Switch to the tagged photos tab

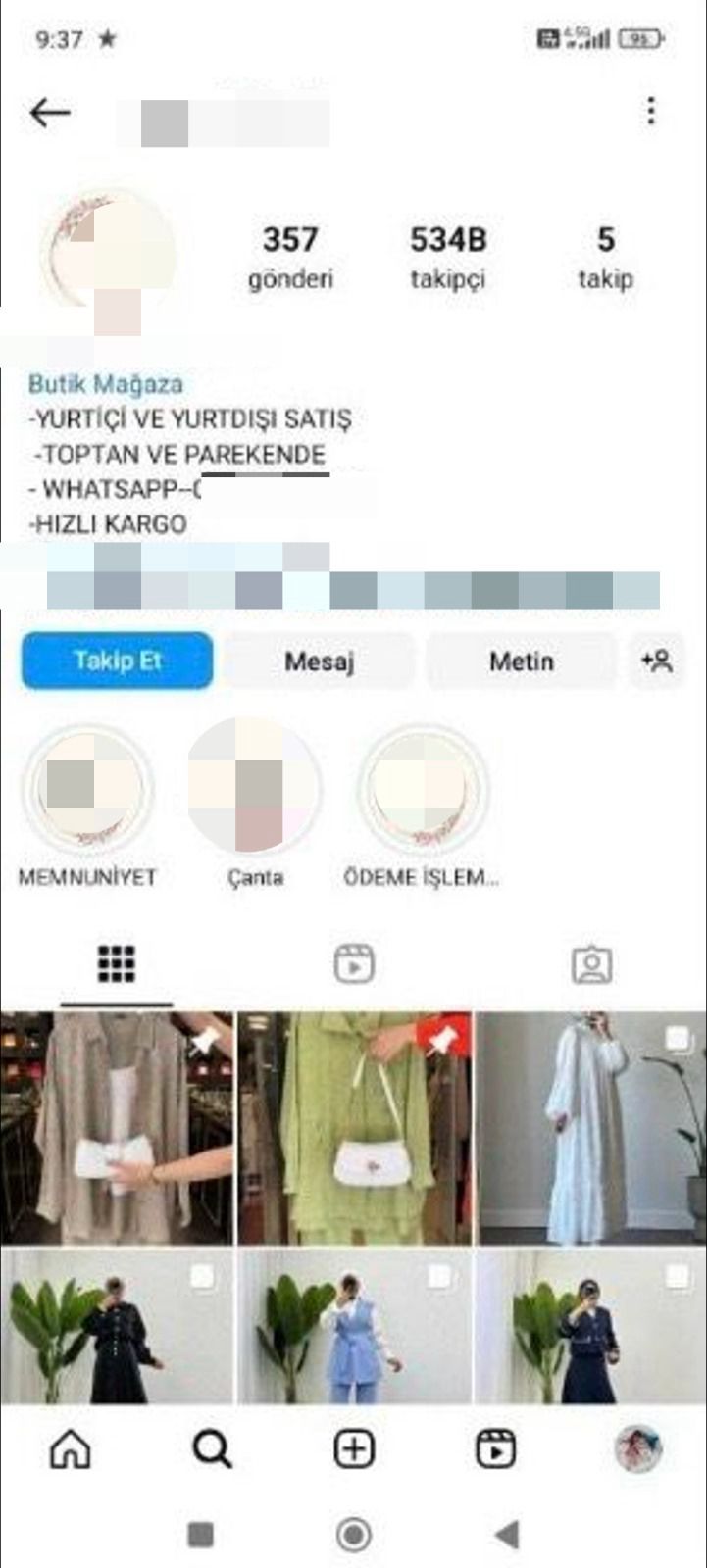point(591,964)
